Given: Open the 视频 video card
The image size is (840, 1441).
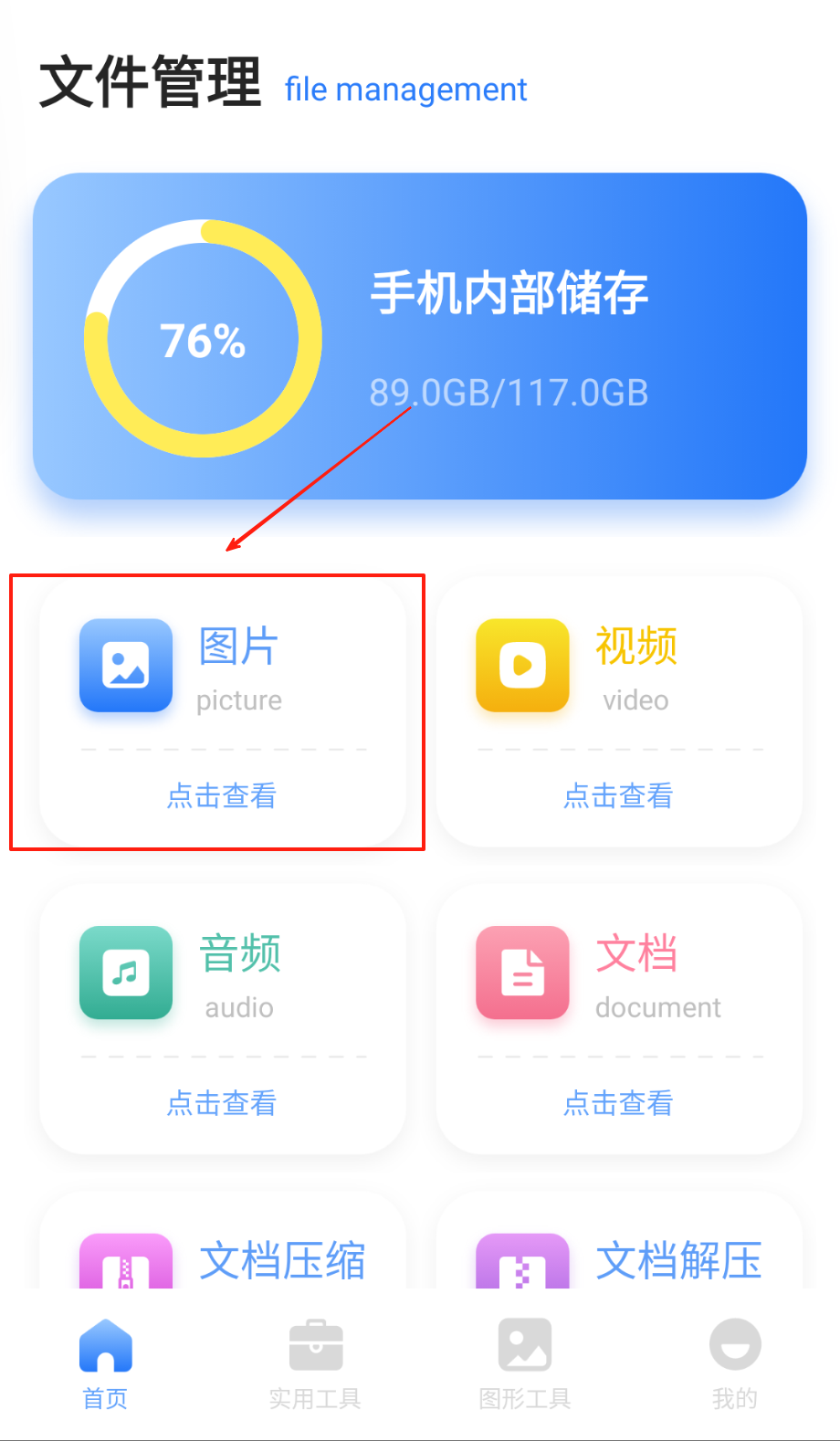Looking at the screenshot, I should (x=619, y=712).
